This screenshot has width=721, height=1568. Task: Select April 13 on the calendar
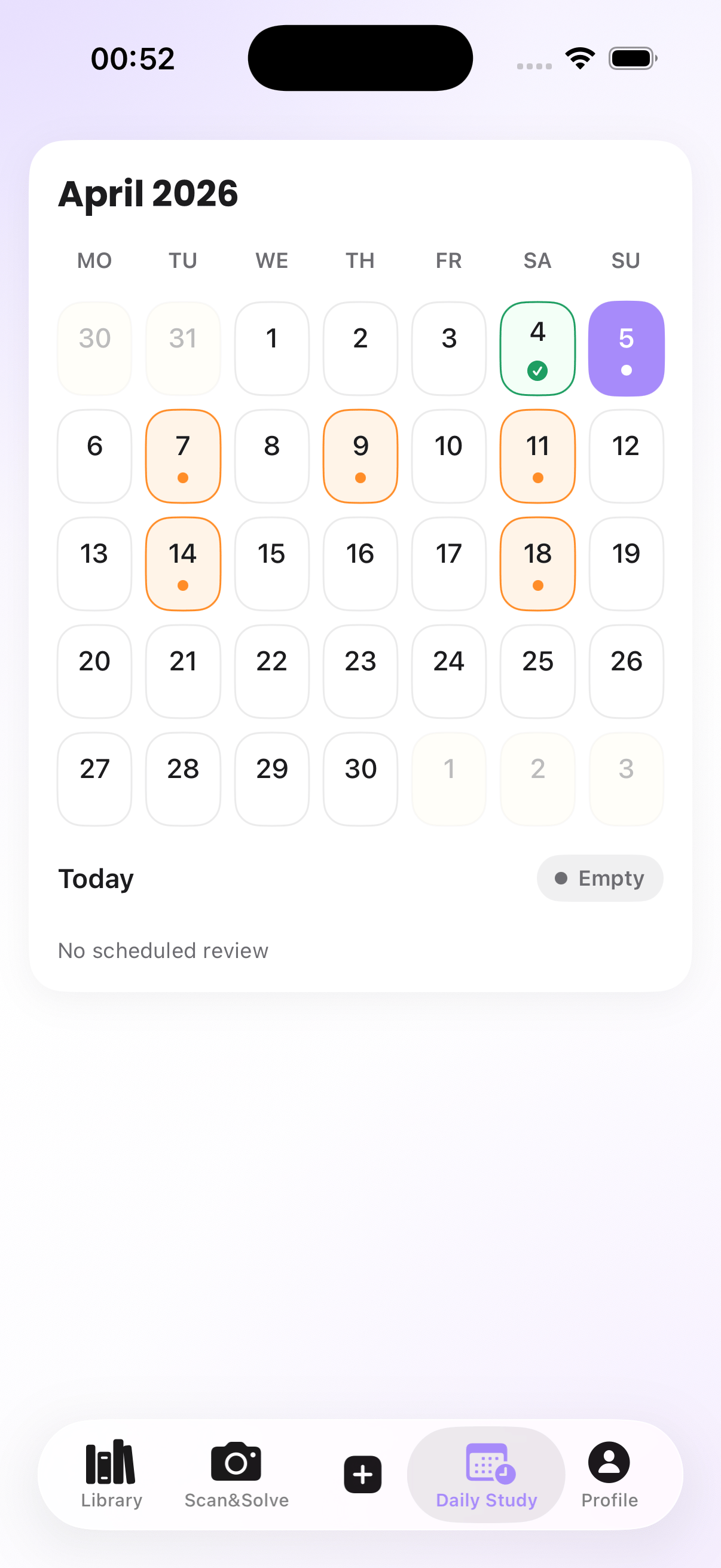click(94, 564)
